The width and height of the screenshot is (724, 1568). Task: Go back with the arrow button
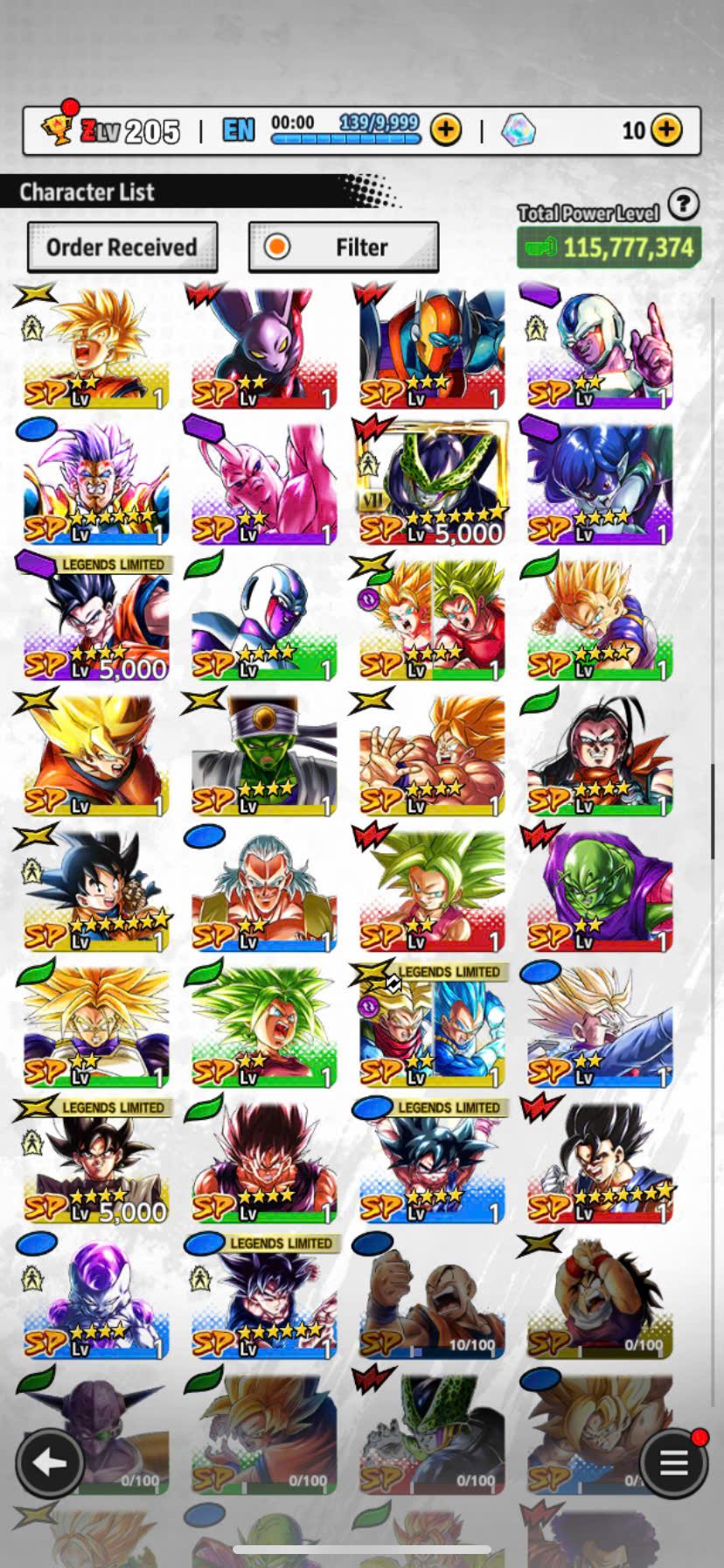(50, 1462)
